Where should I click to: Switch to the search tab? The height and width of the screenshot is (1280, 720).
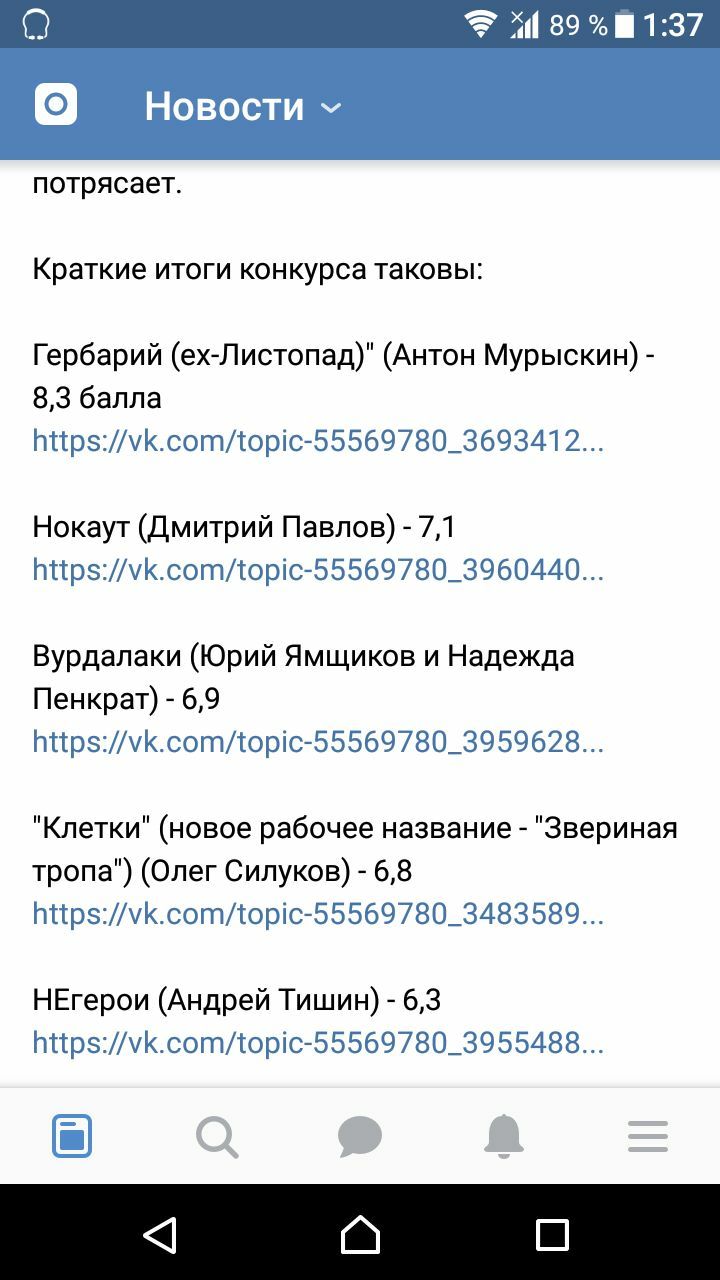(216, 1136)
